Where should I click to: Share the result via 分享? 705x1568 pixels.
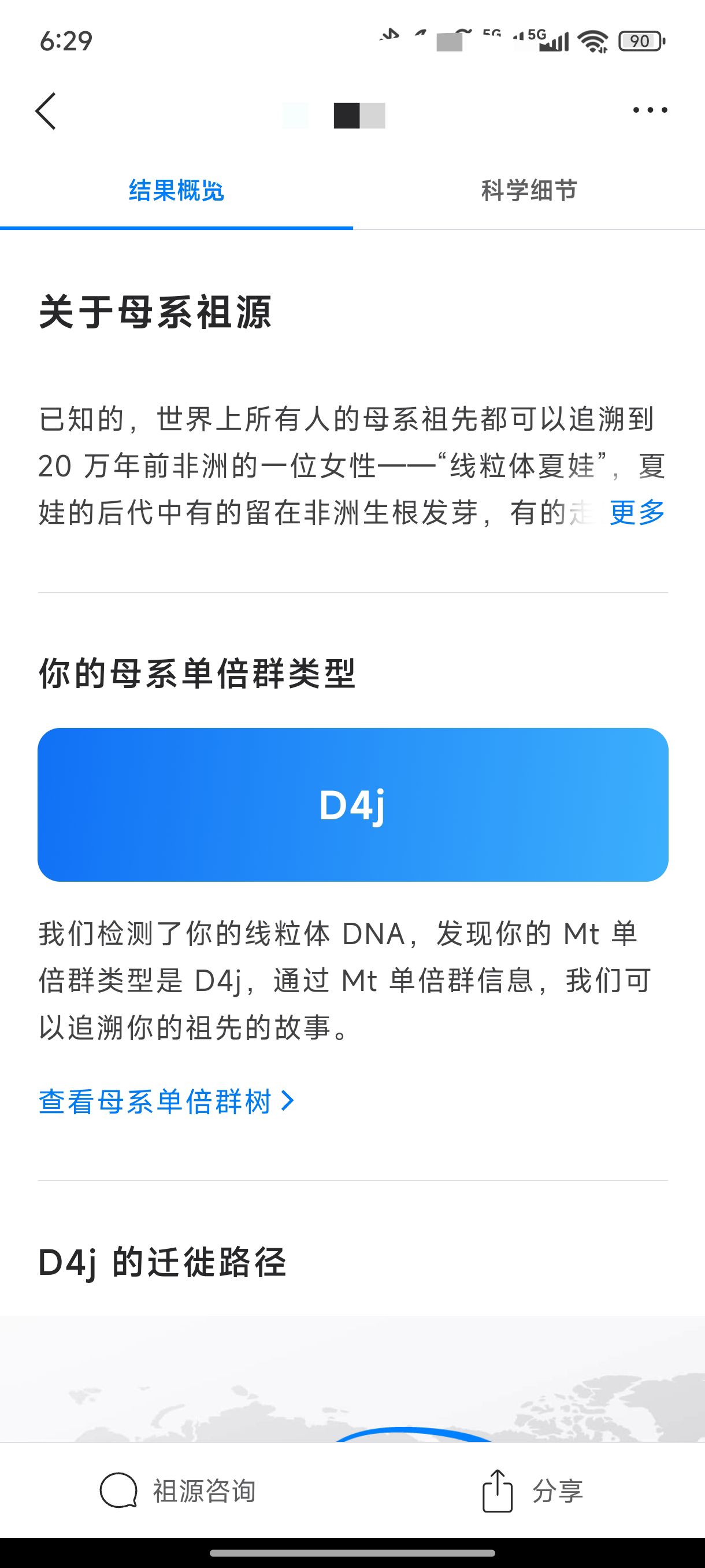tap(532, 1491)
